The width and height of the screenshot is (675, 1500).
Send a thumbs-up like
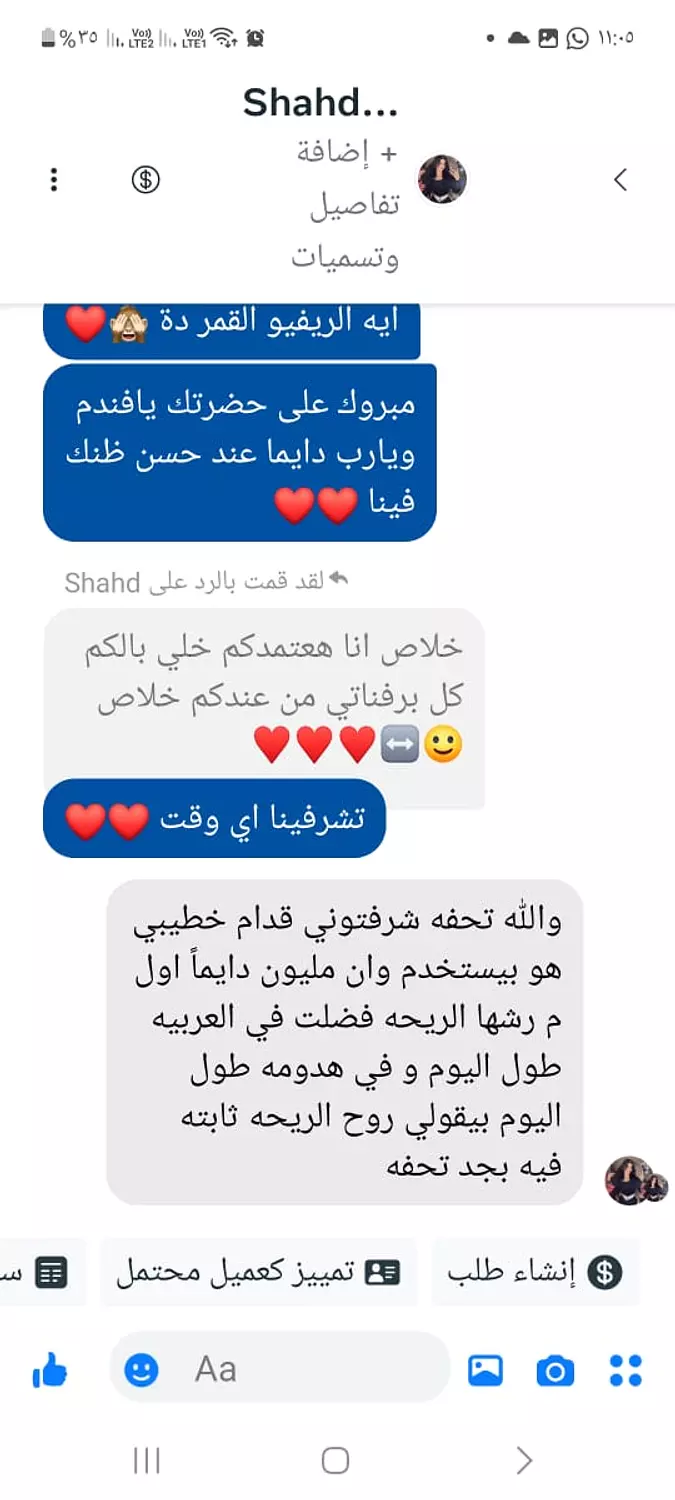click(49, 1370)
